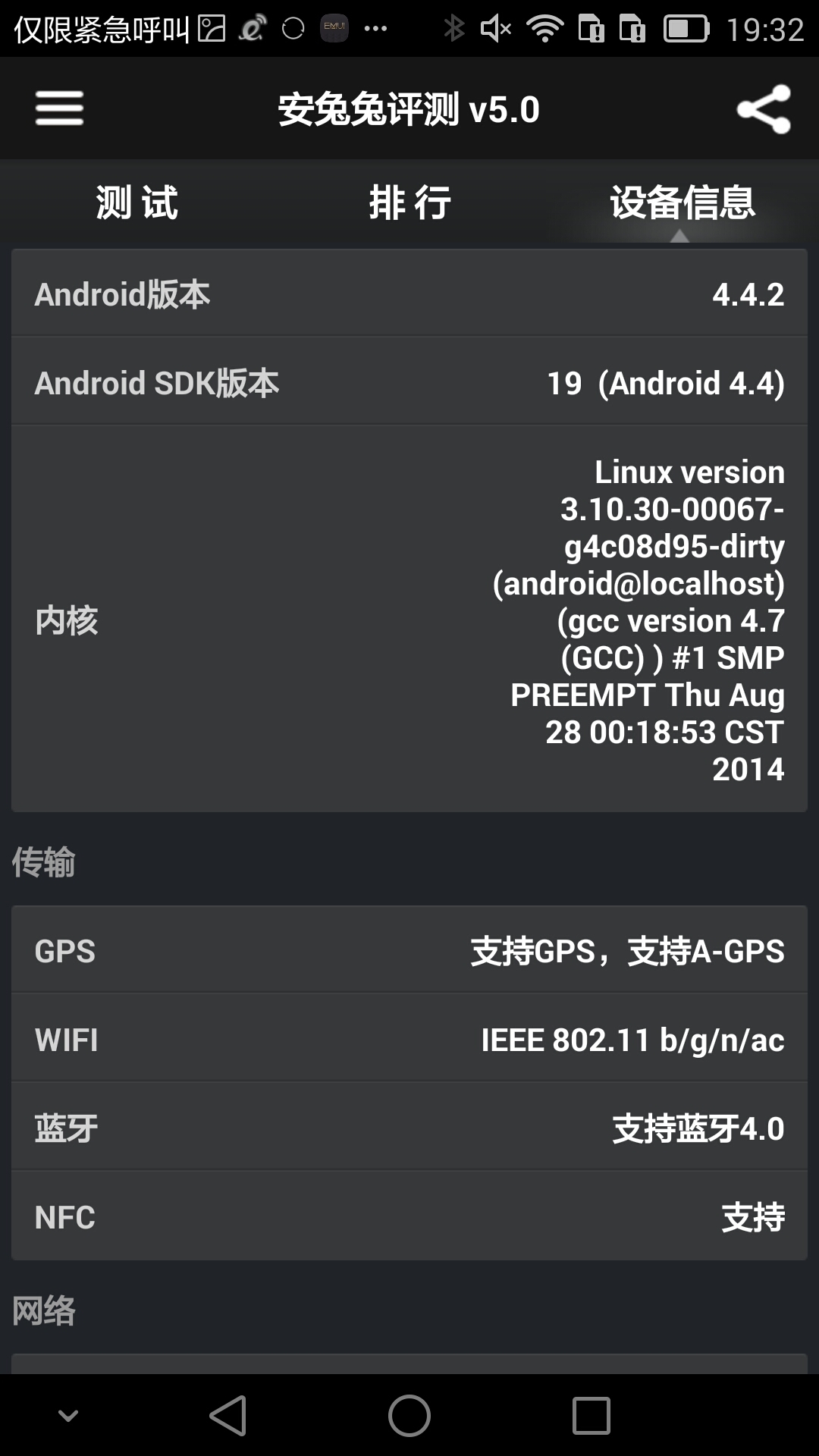
Task: Tap the GPS info row
Action: 409,950
